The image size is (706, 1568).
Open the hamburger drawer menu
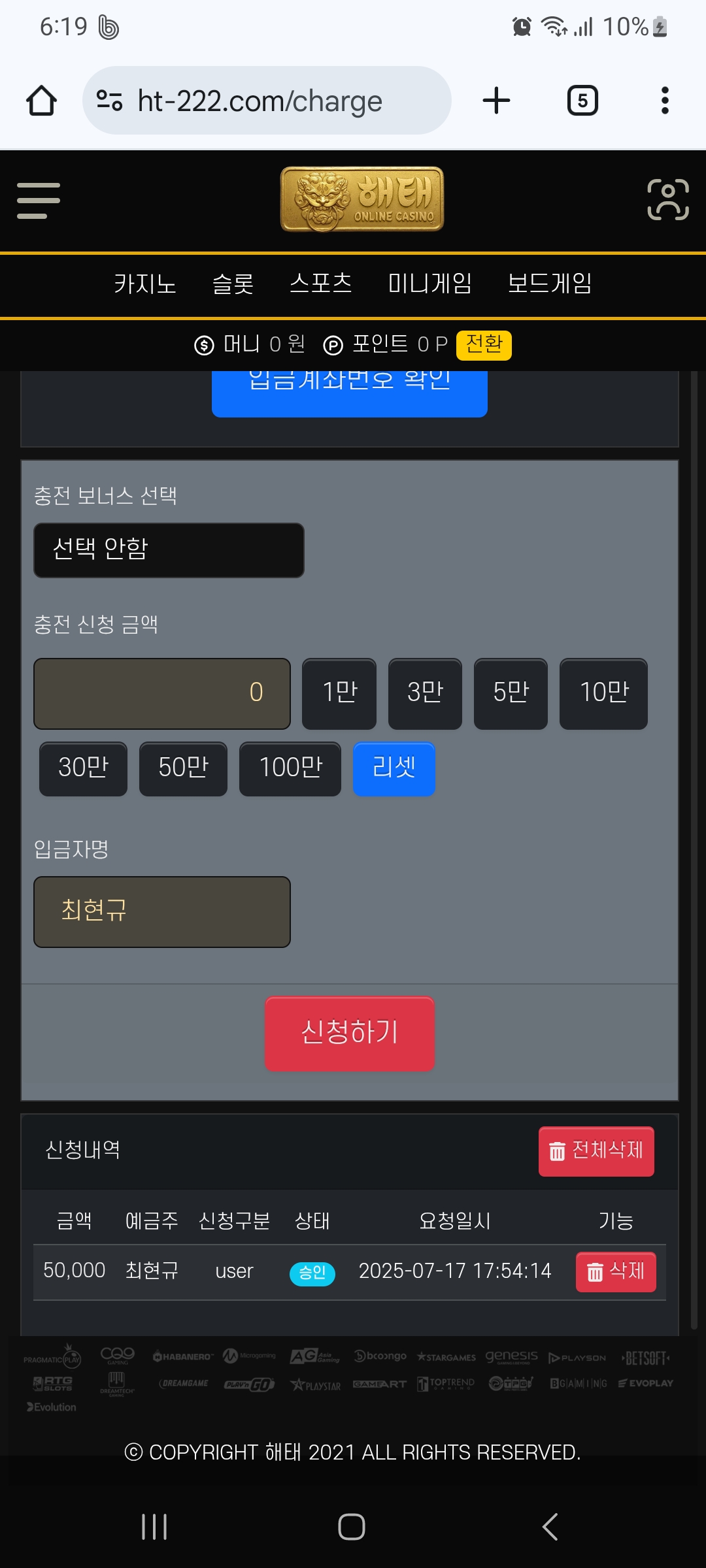pyautogui.click(x=39, y=201)
